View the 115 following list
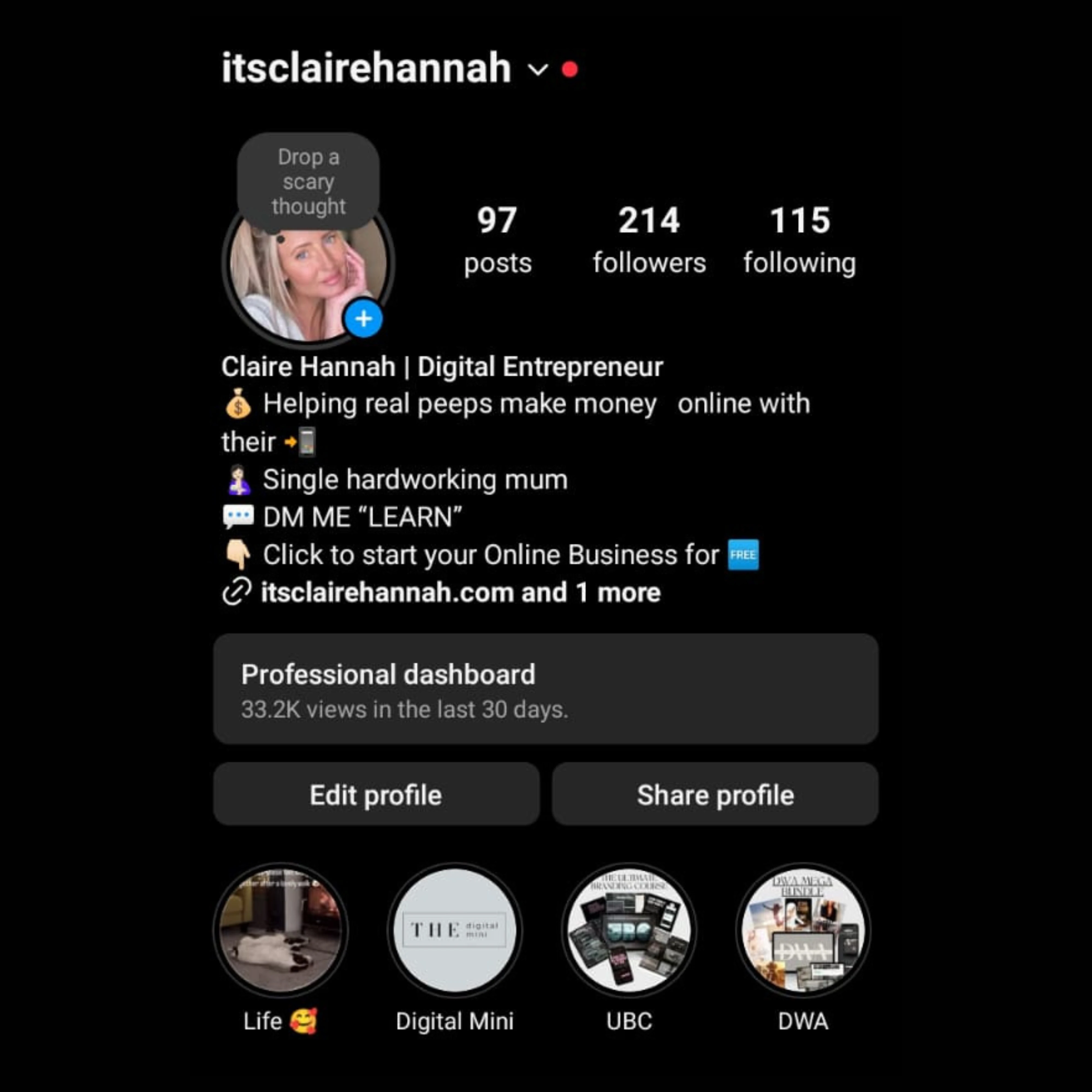The width and height of the screenshot is (1092, 1092). (799, 240)
